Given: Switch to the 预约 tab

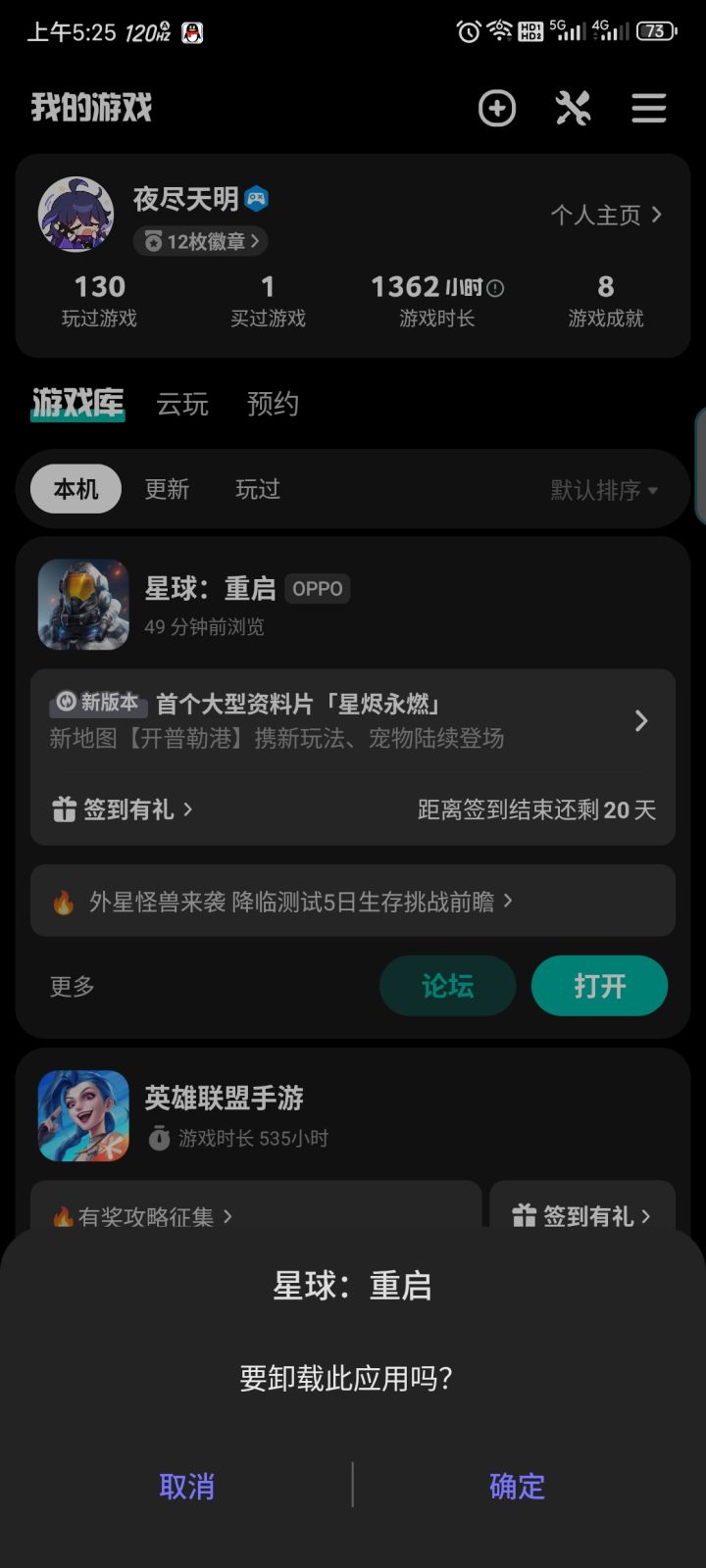Looking at the screenshot, I should point(273,404).
